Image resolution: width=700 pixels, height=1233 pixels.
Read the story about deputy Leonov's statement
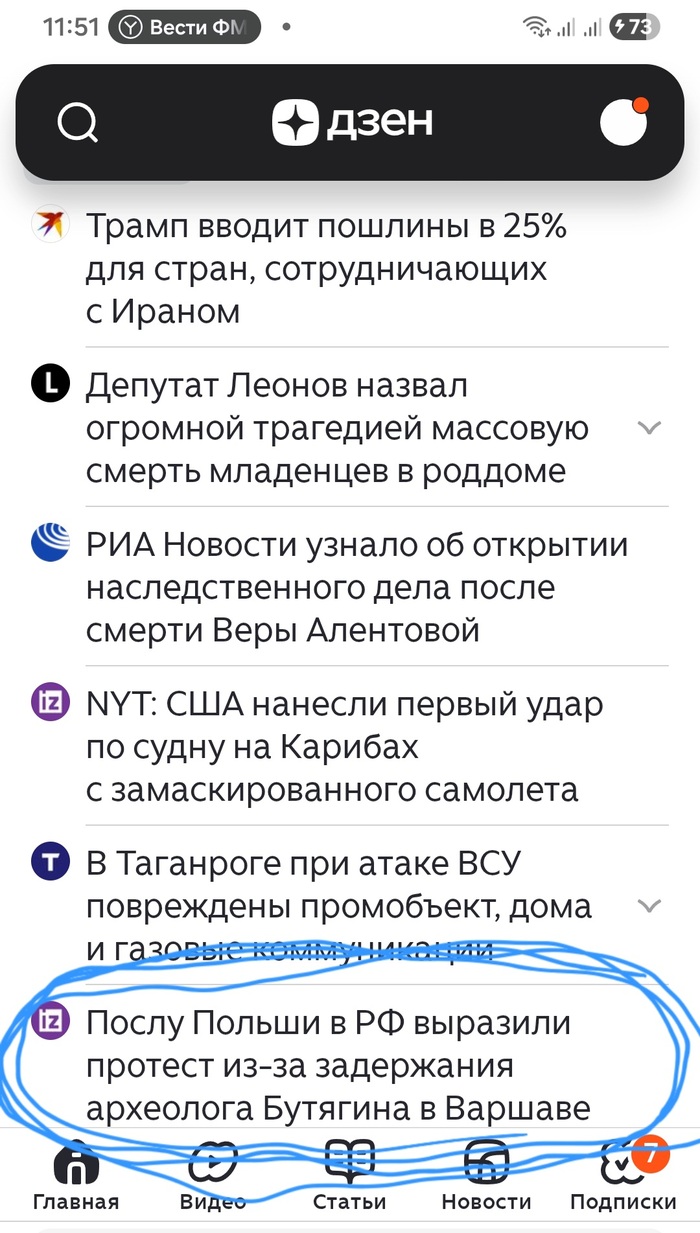tap(336, 428)
